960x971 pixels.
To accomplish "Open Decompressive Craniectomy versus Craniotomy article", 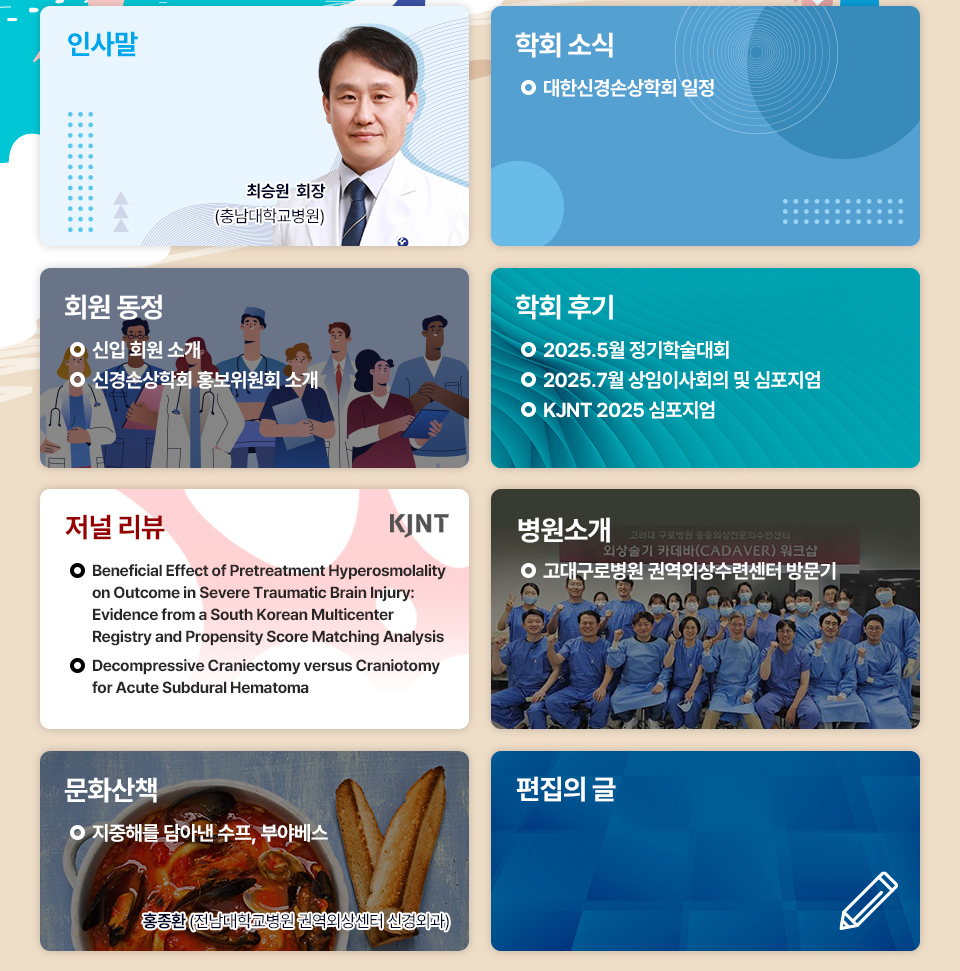I will [x=265, y=676].
